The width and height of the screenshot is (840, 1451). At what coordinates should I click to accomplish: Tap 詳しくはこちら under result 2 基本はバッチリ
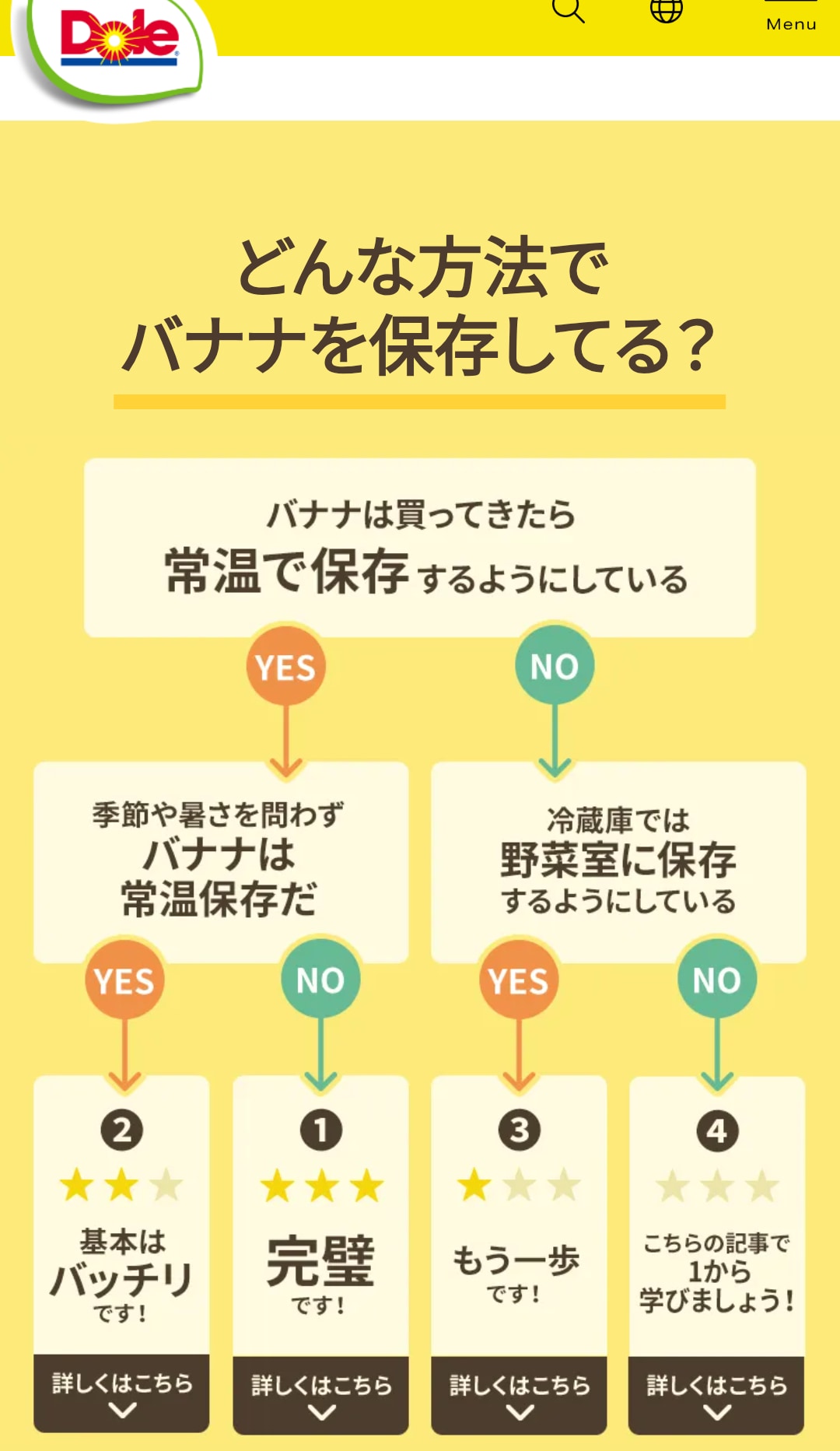click(121, 1393)
